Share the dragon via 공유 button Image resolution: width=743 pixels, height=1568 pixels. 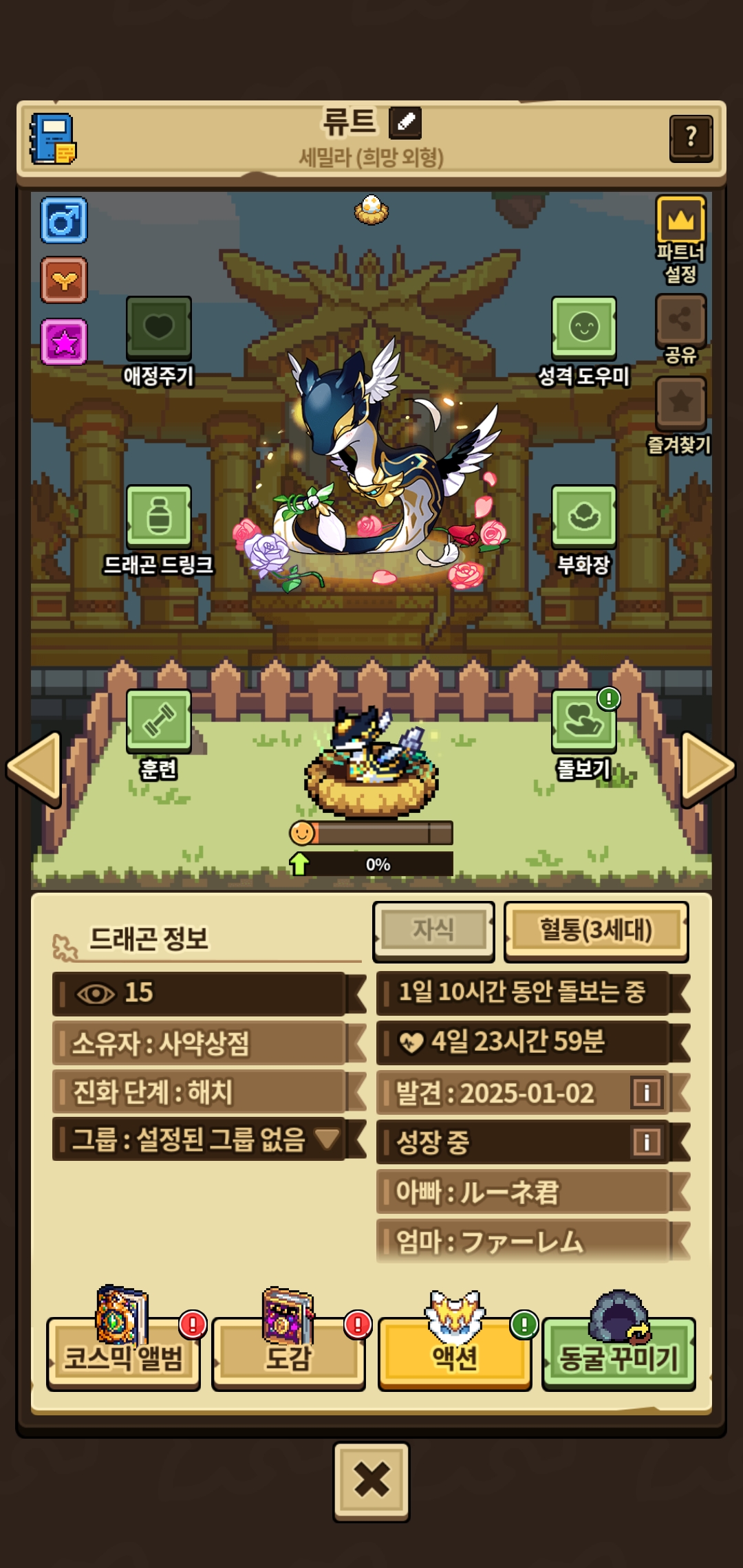click(680, 320)
